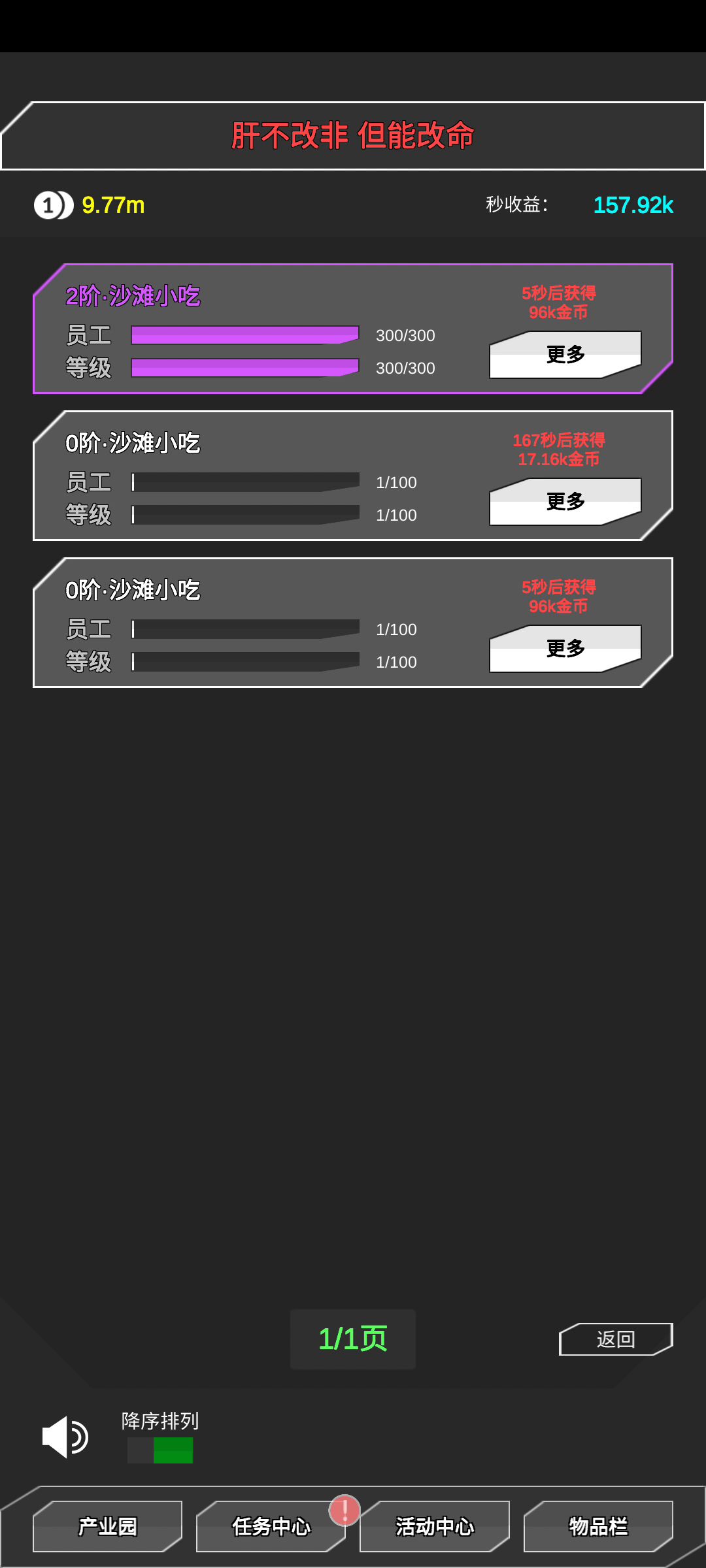Tap 更多 on the 2阶·沙滩小吃 card
Screen dimensions: 706x1568
click(565, 355)
